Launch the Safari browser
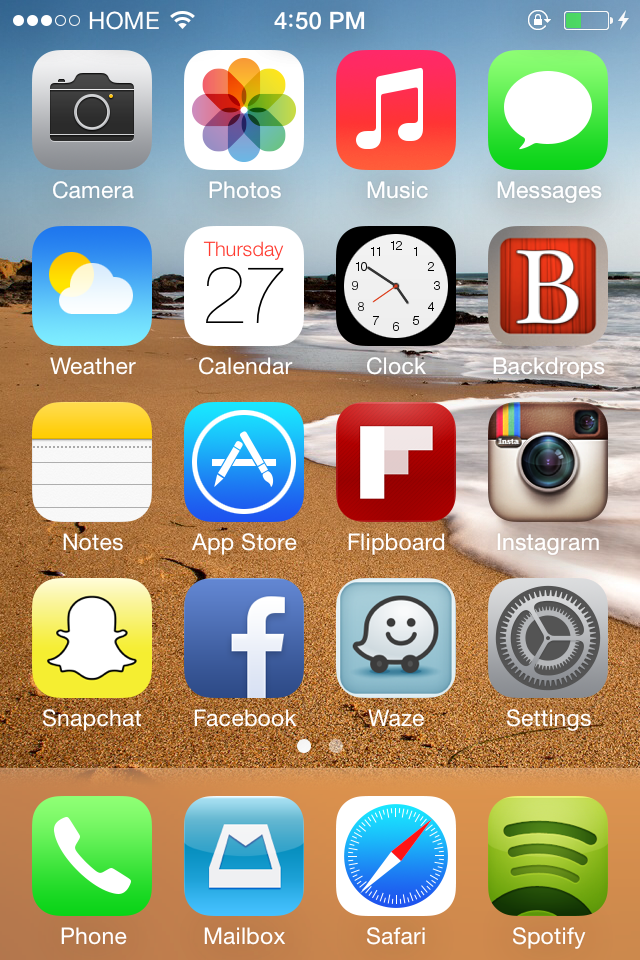The height and width of the screenshot is (960, 640). click(x=396, y=856)
